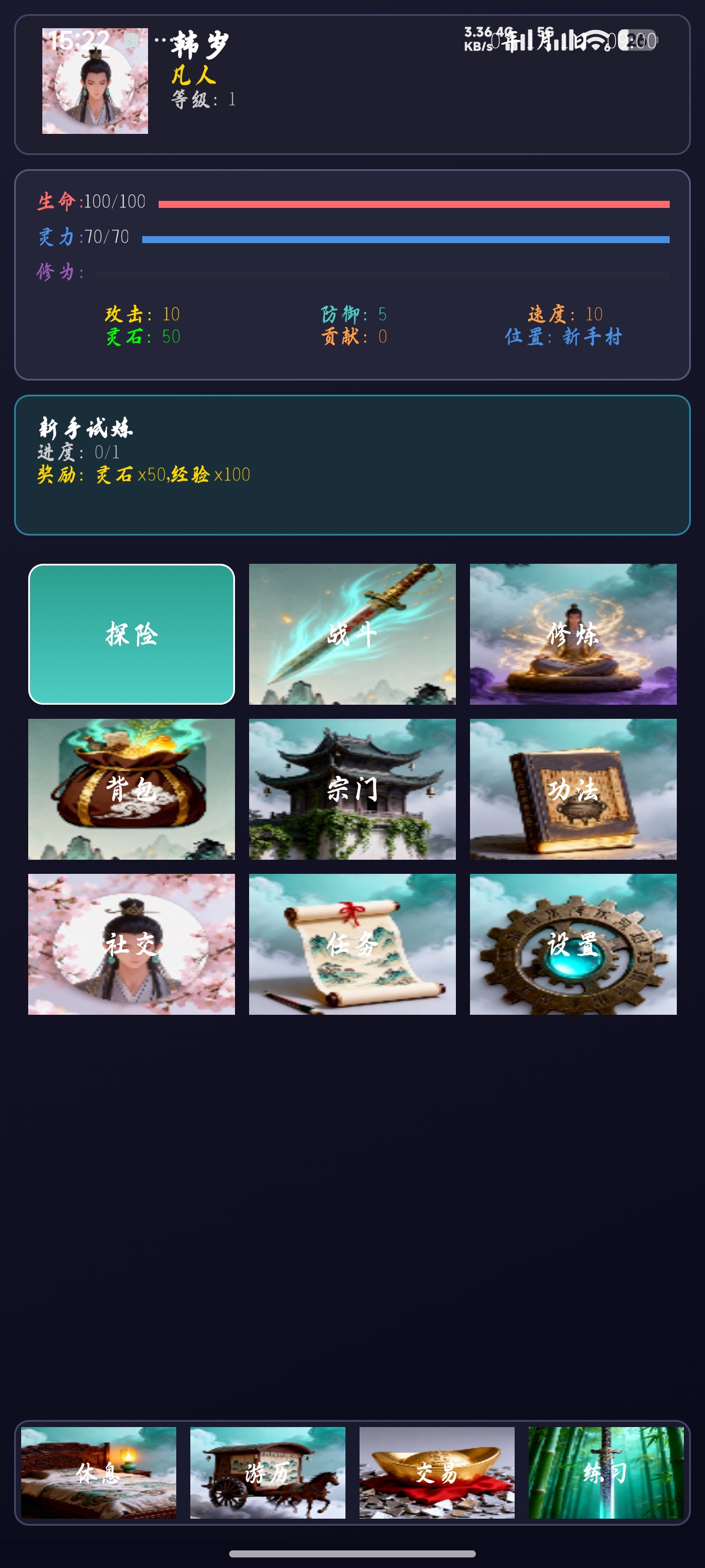Select the 休息 rest option
705x1568 pixels.
click(99, 1473)
